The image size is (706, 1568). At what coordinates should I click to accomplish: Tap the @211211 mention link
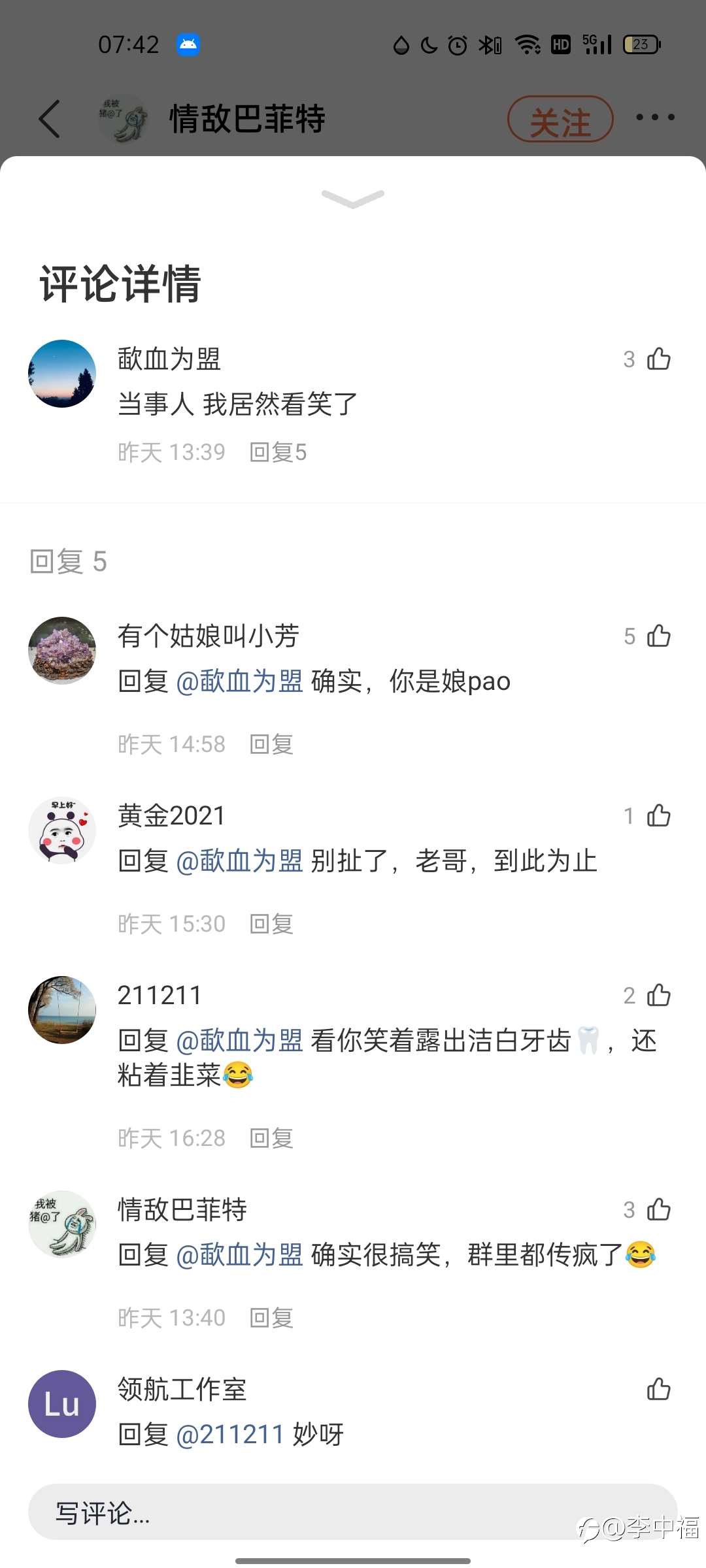230,1434
